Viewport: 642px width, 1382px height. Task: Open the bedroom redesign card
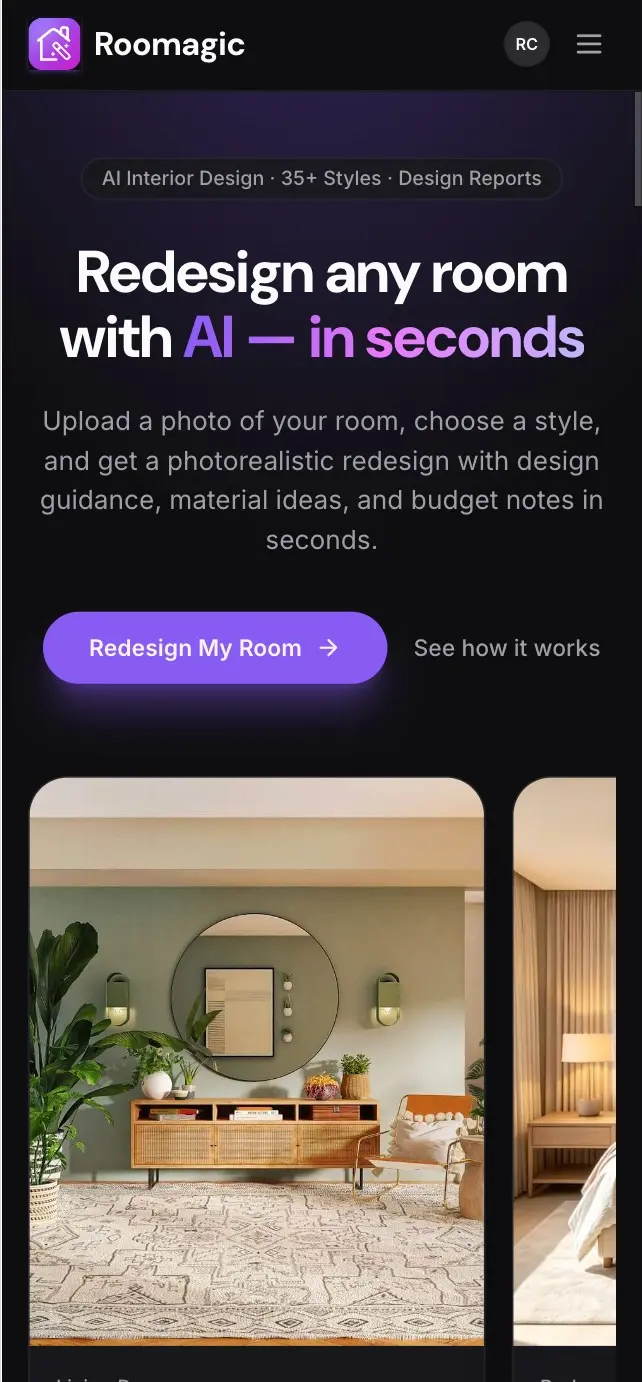(565, 1078)
